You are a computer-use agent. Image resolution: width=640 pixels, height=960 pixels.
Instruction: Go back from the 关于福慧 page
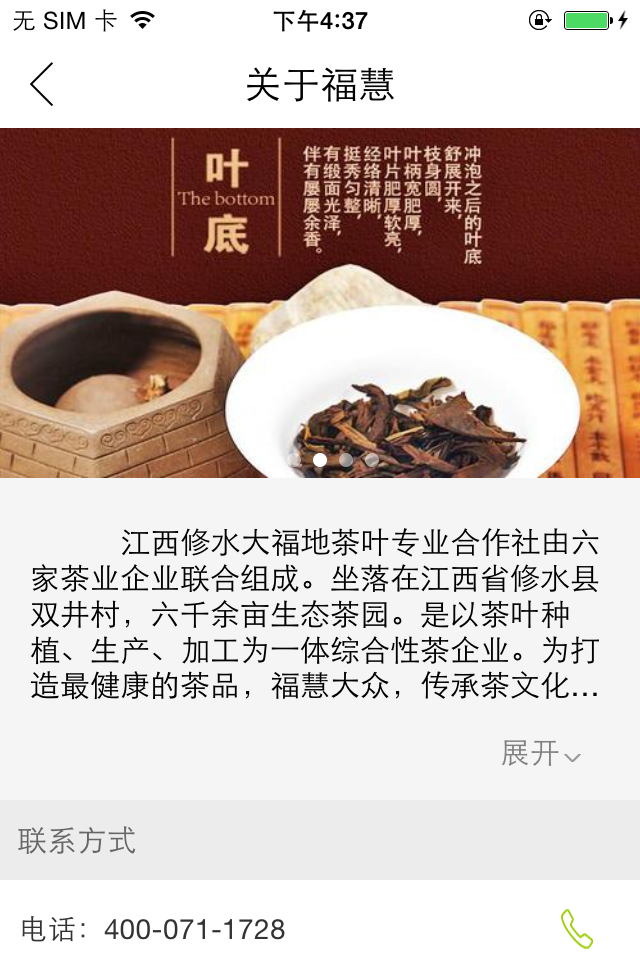[42, 85]
